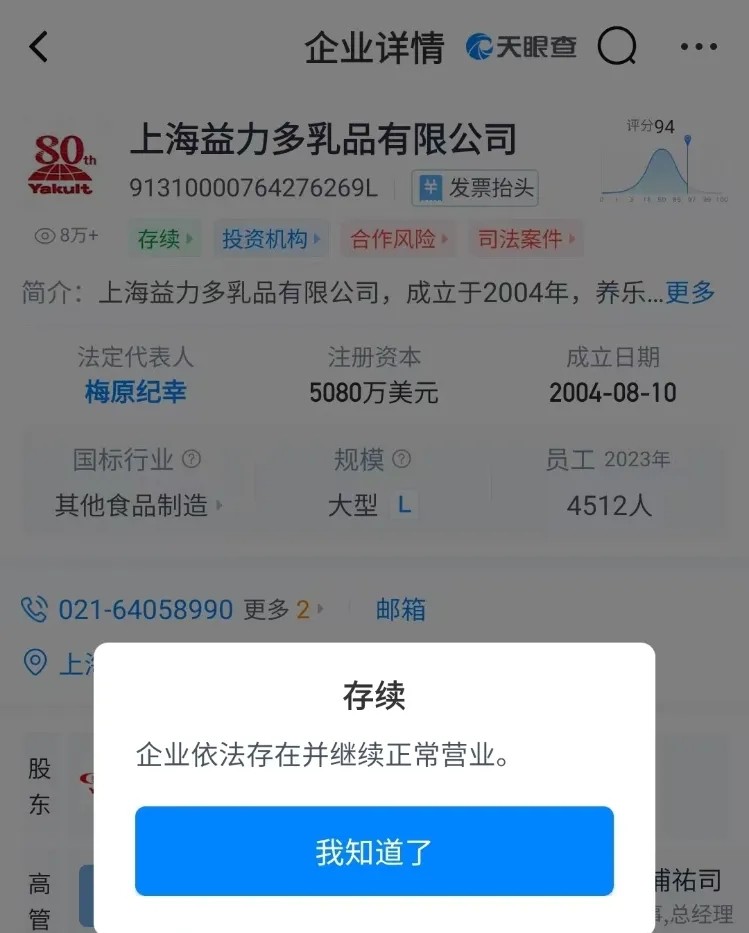This screenshot has width=749, height=933.
Task: Open the 司法案件 chip
Action: coord(525,239)
